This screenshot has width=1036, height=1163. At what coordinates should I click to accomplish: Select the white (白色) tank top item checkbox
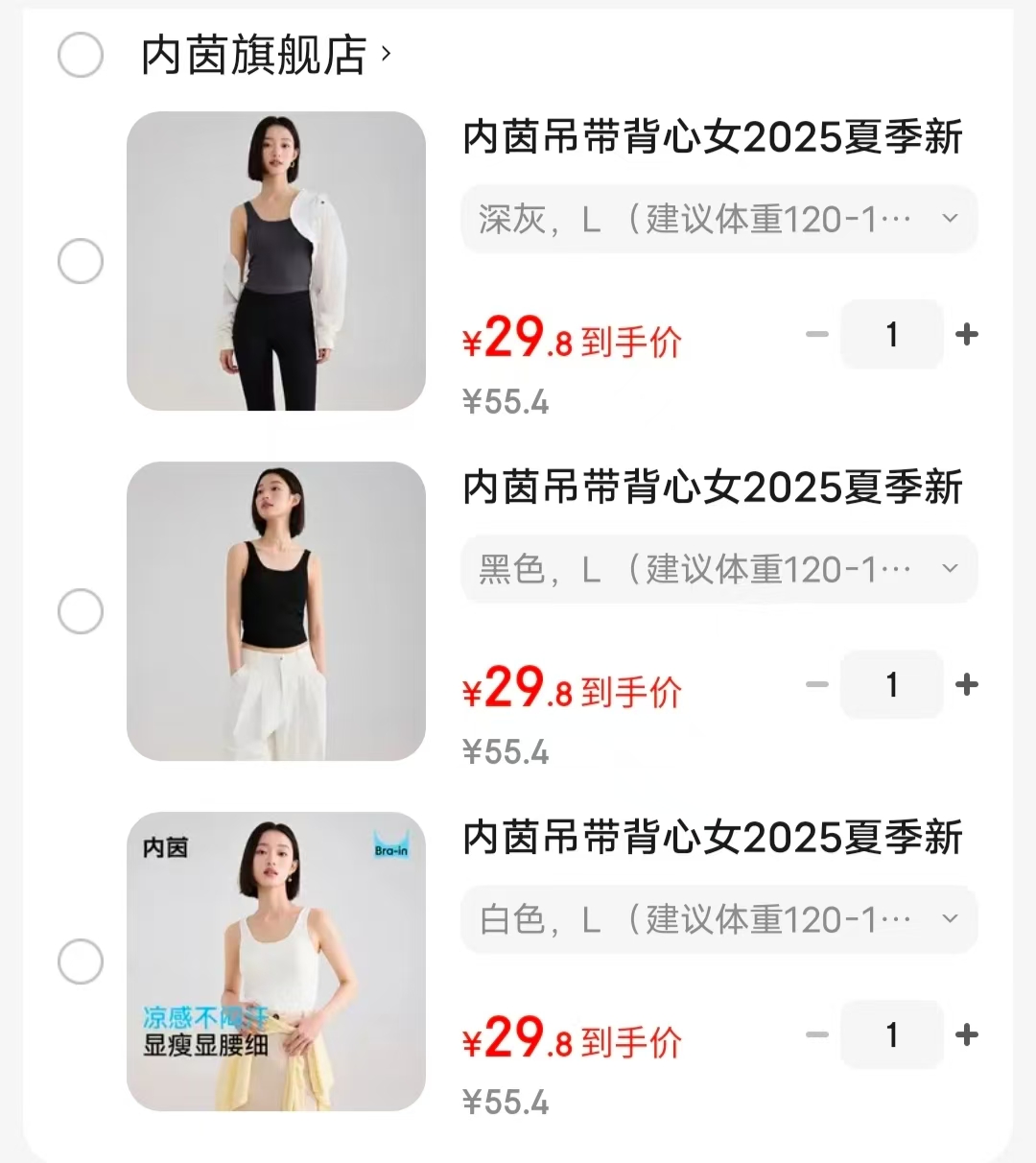tap(81, 961)
